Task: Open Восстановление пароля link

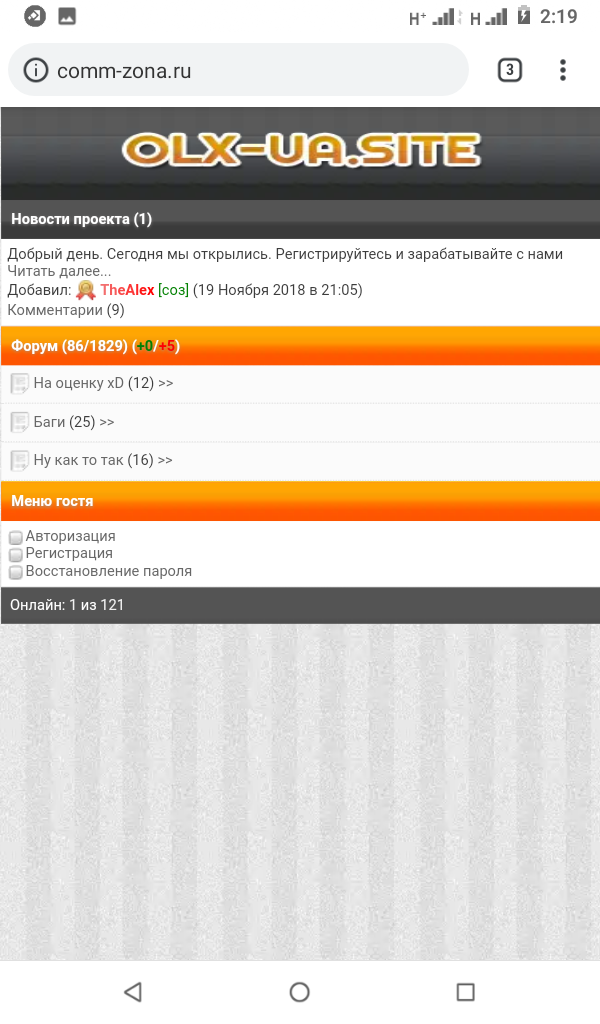Action: point(108,571)
